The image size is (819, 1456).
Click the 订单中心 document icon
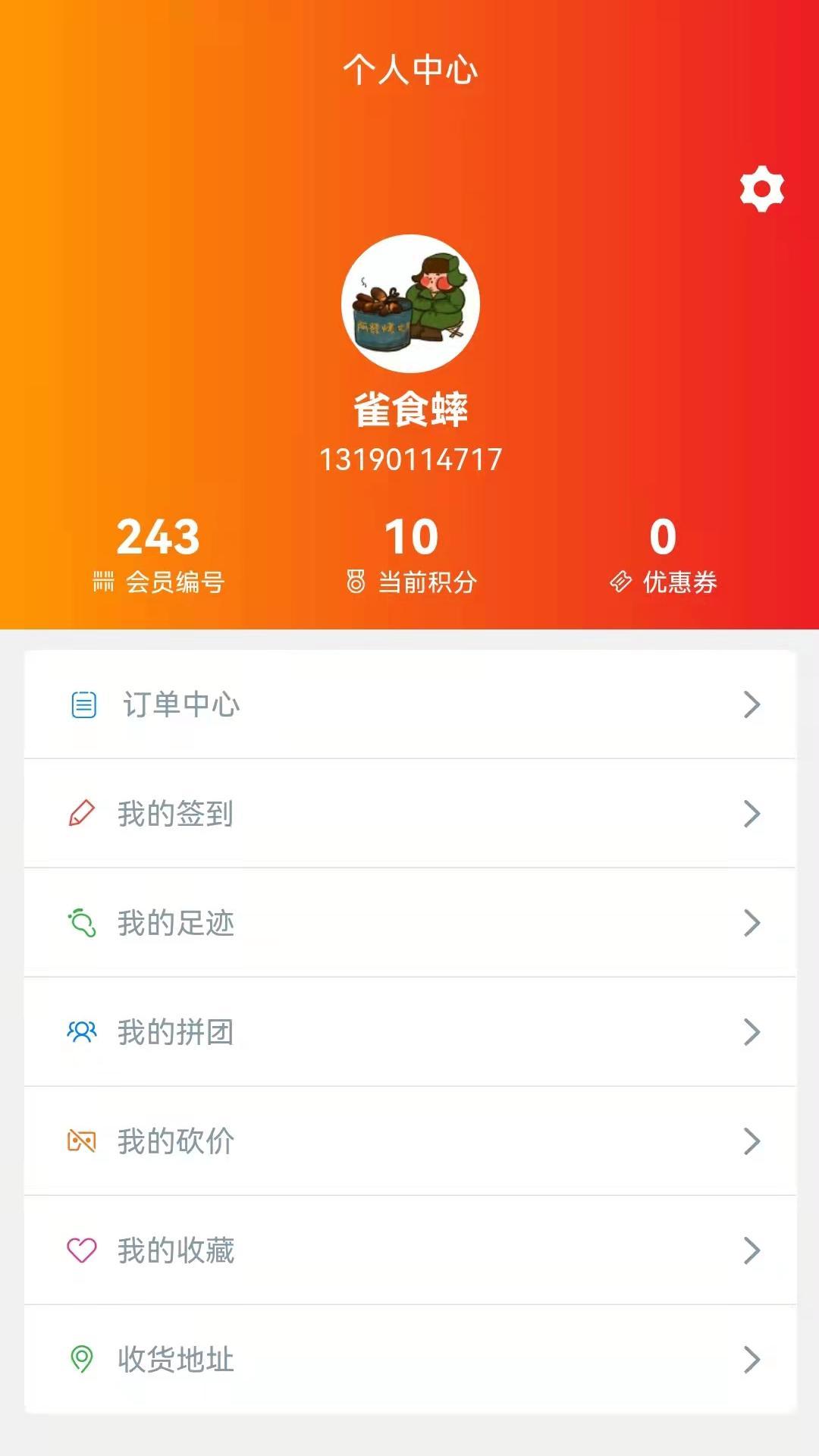coord(83,704)
